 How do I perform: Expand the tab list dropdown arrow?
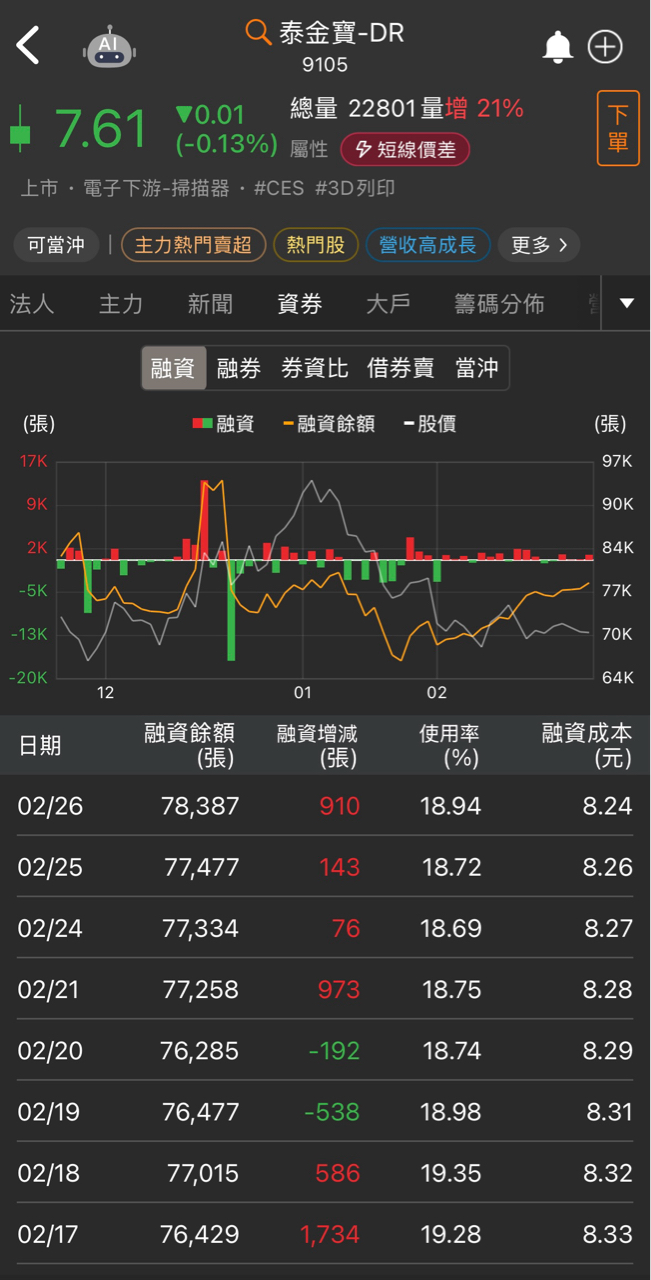click(627, 303)
